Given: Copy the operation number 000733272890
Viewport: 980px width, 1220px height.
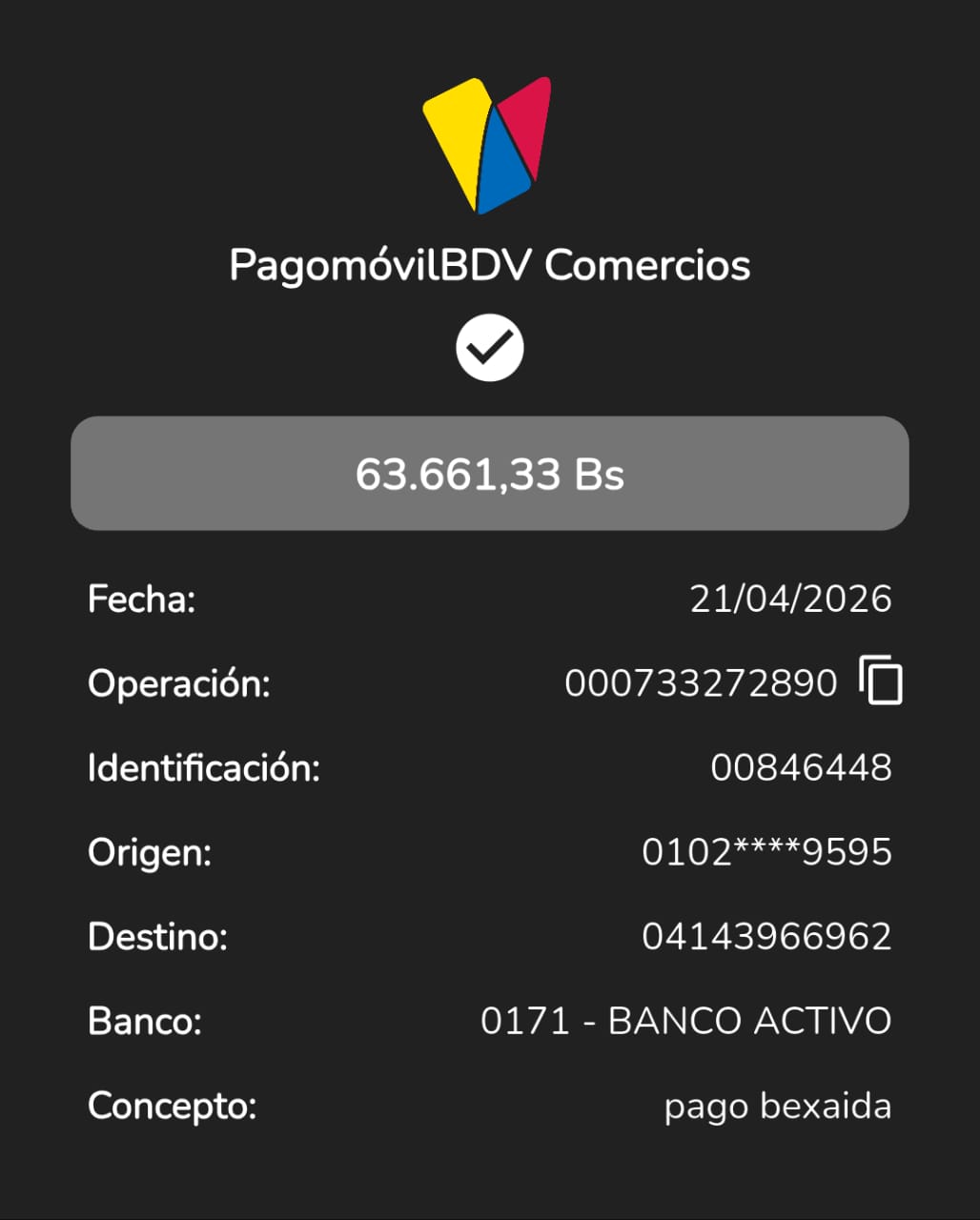Looking at the screenshot, I should coord(881,681).
